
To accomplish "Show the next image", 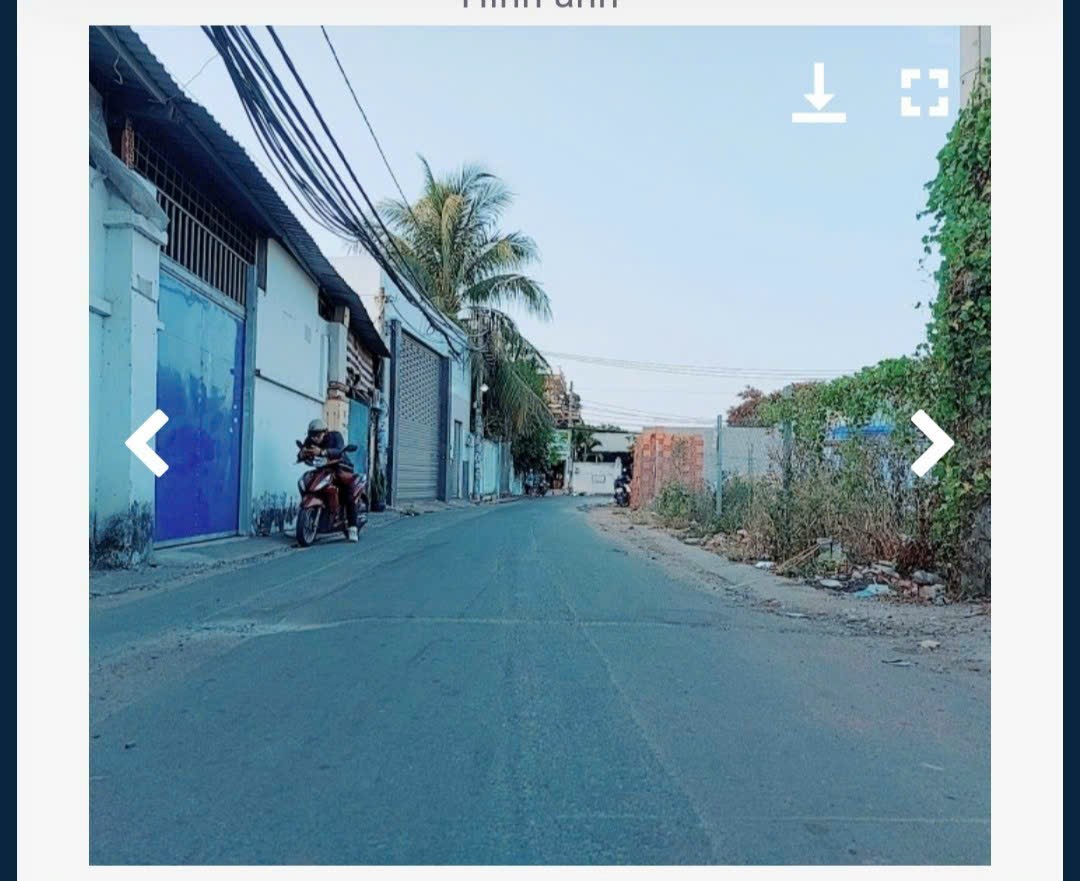I will (x=932, y=443).
